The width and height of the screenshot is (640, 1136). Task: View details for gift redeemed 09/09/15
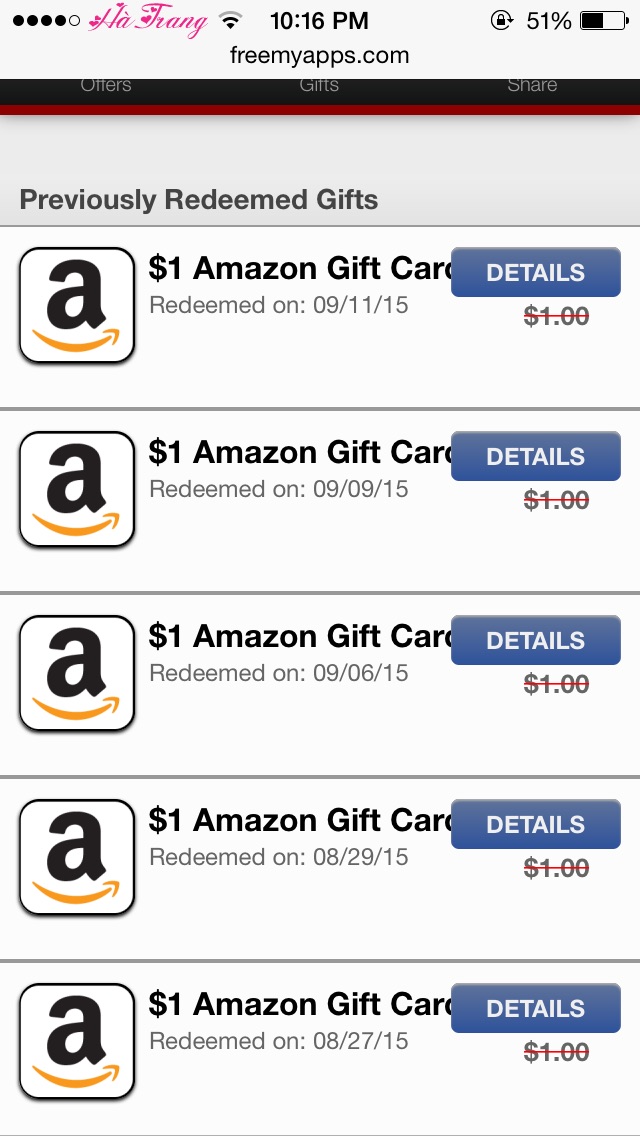(x=535, y=457)
